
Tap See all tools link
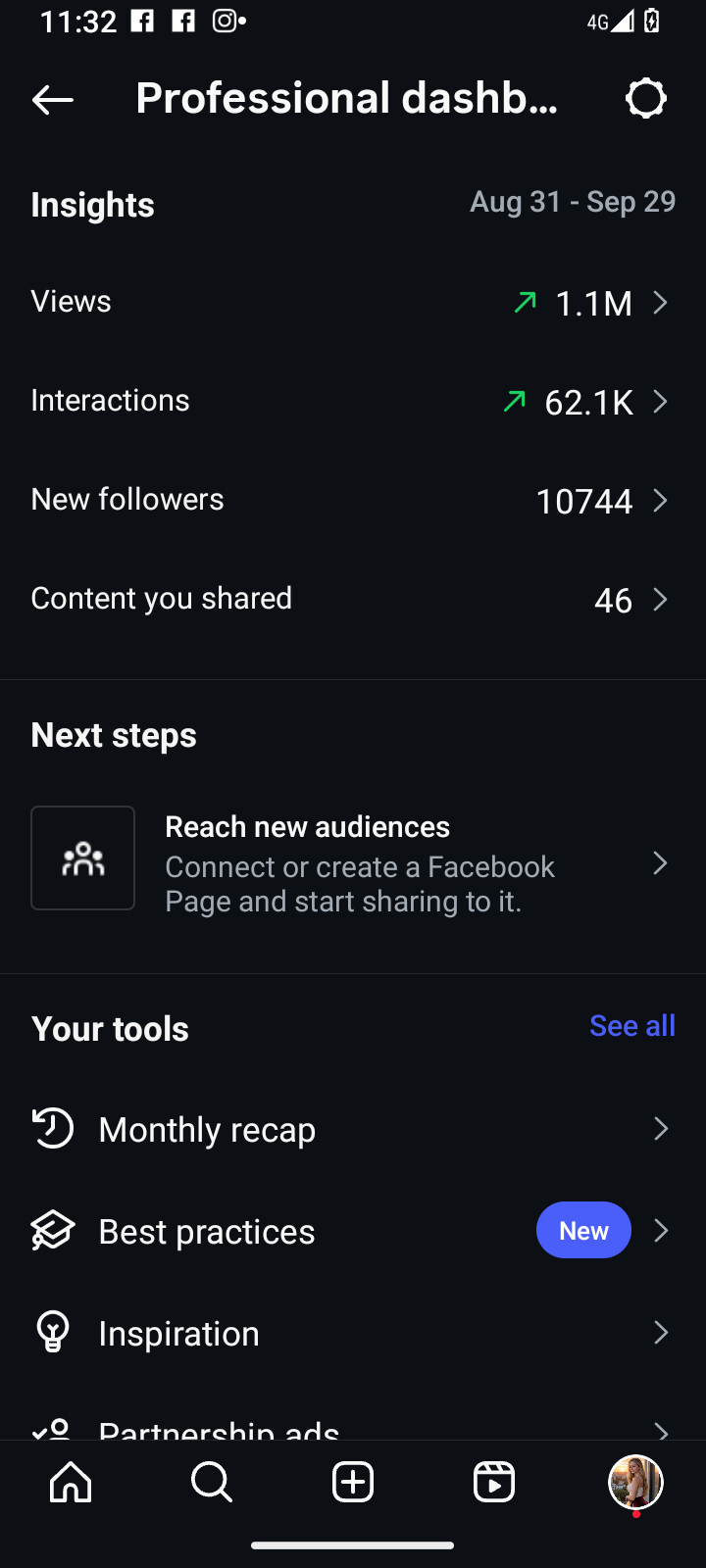coord(631,1026)
